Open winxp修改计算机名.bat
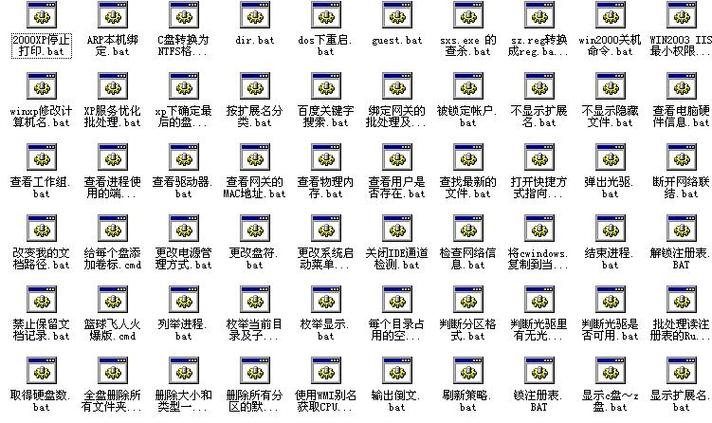Viewport: 712px width, 423px height. [39, 87]
